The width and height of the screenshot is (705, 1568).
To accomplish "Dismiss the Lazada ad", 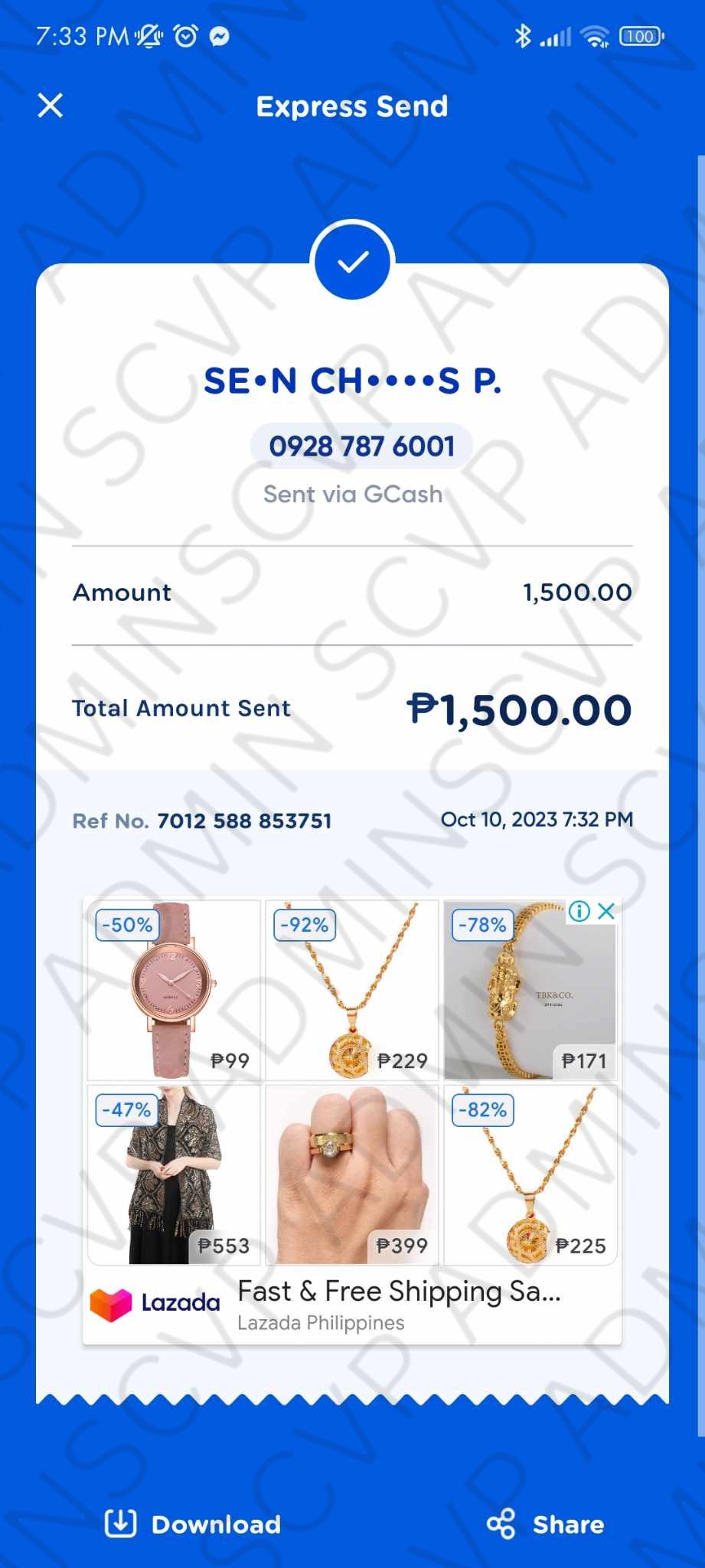I will (606, 911).
